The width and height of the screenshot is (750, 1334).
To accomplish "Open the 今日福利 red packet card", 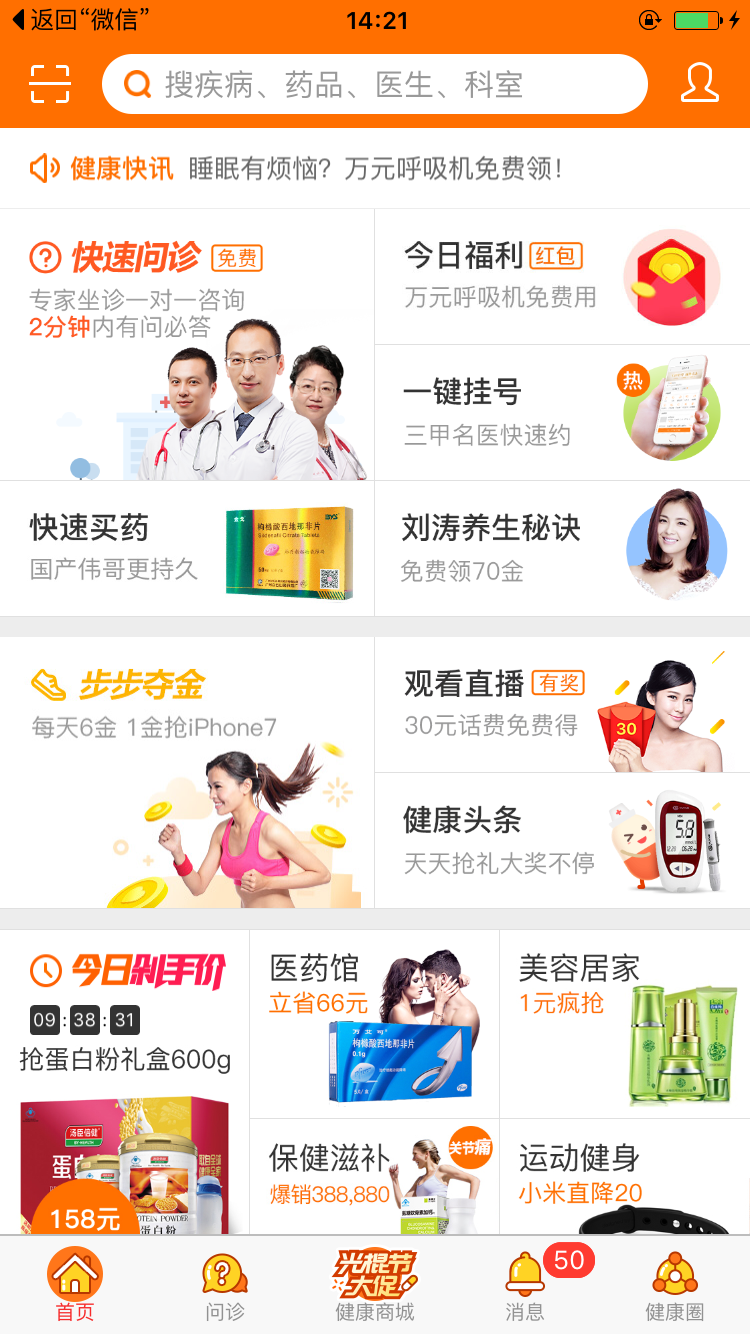I will click(x=562, y=277).
